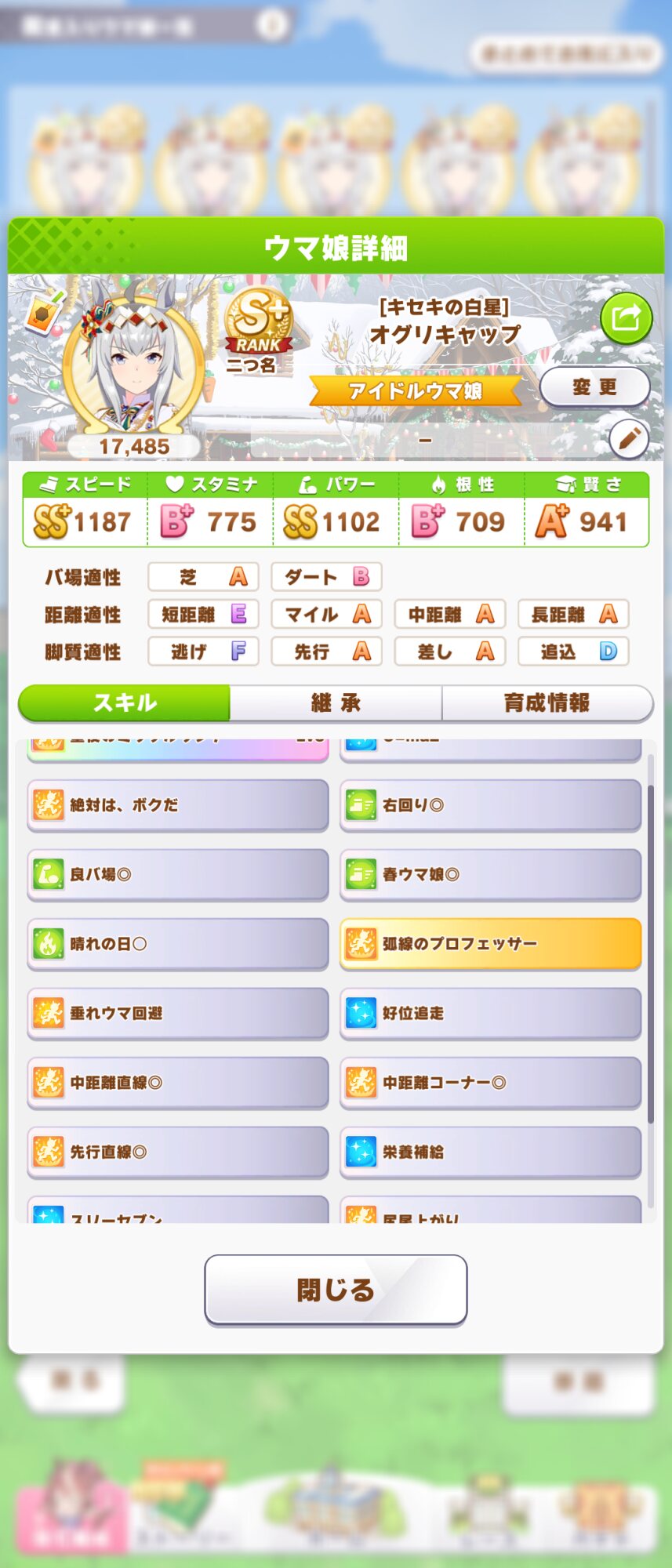The image size is (672, 1568).
Task: View the 栄養補給 skill details
Action: (490, 1152)
